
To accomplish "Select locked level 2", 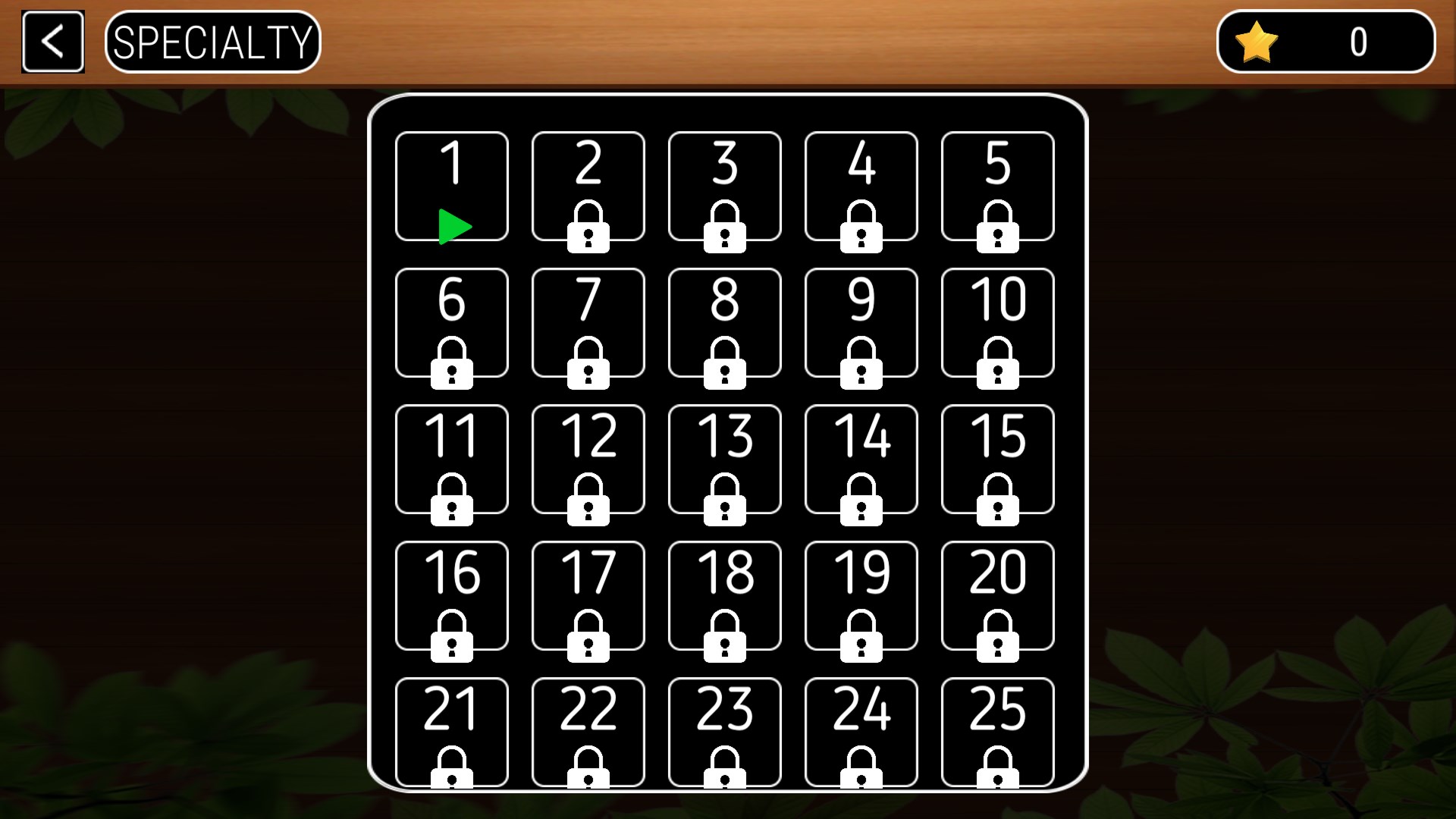I will tap(588, 187).
